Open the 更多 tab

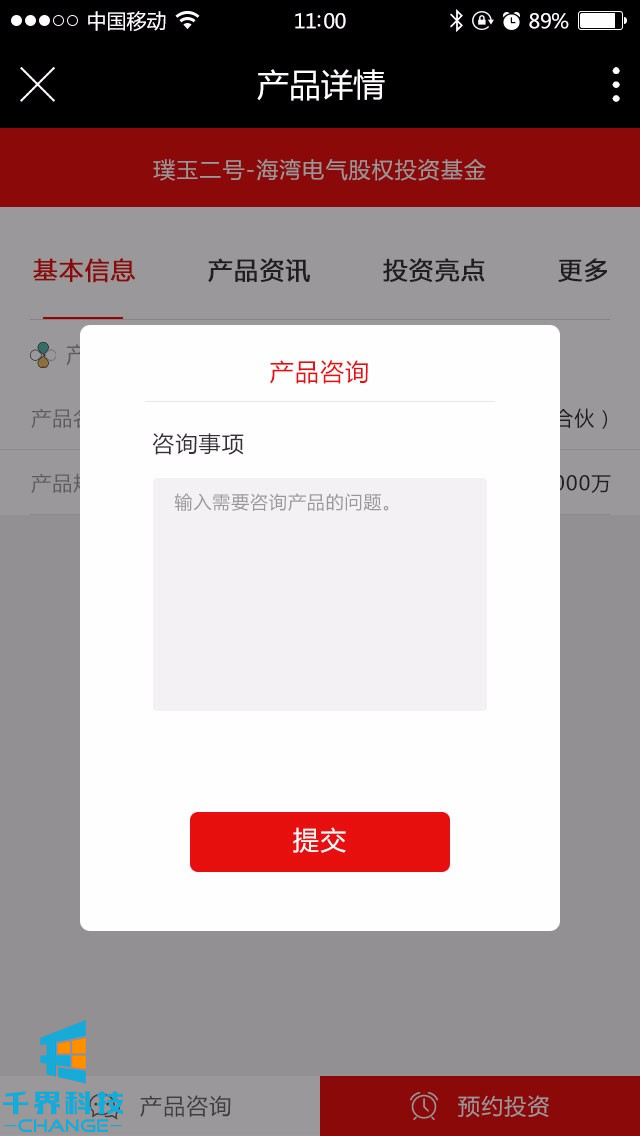click(x=583, y=271)
